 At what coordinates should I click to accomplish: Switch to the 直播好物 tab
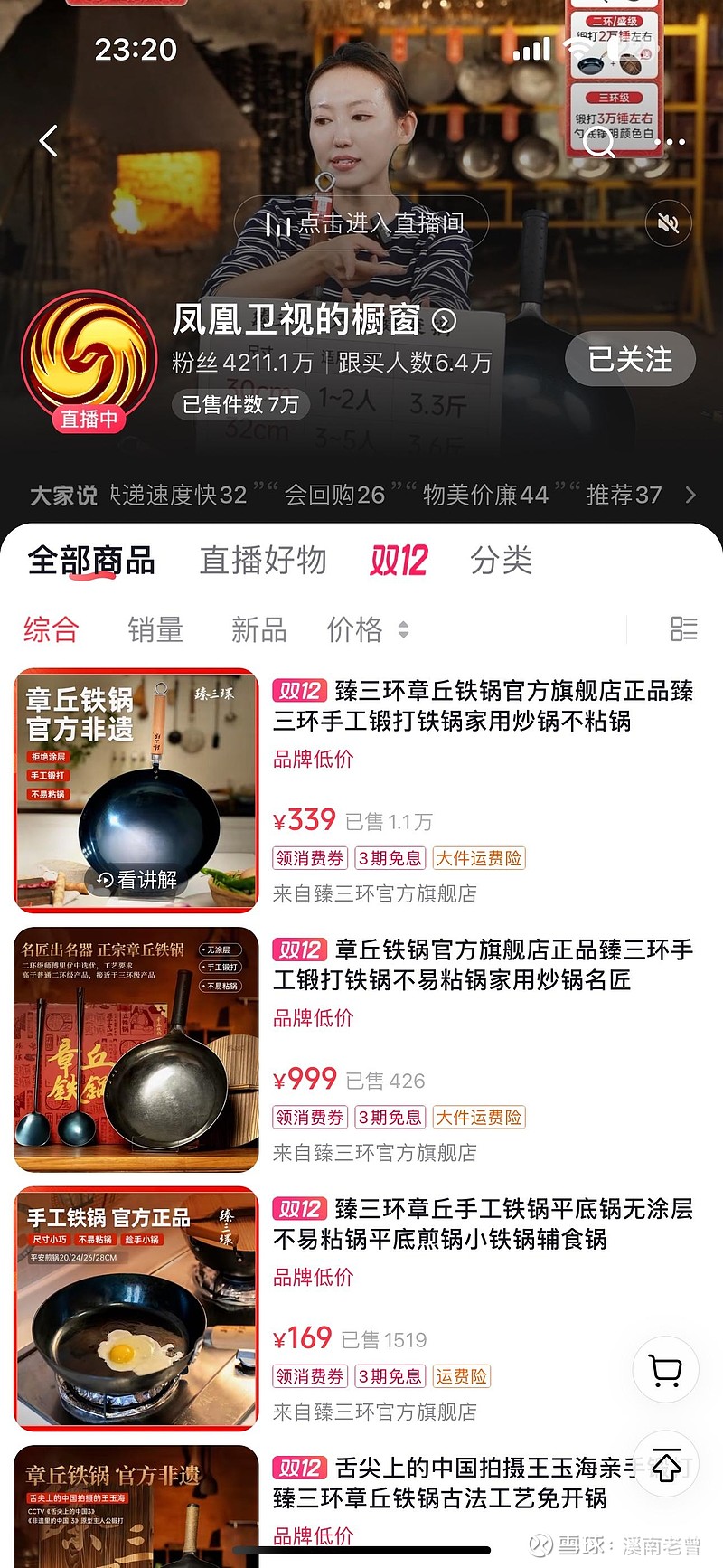click(264, 561)
